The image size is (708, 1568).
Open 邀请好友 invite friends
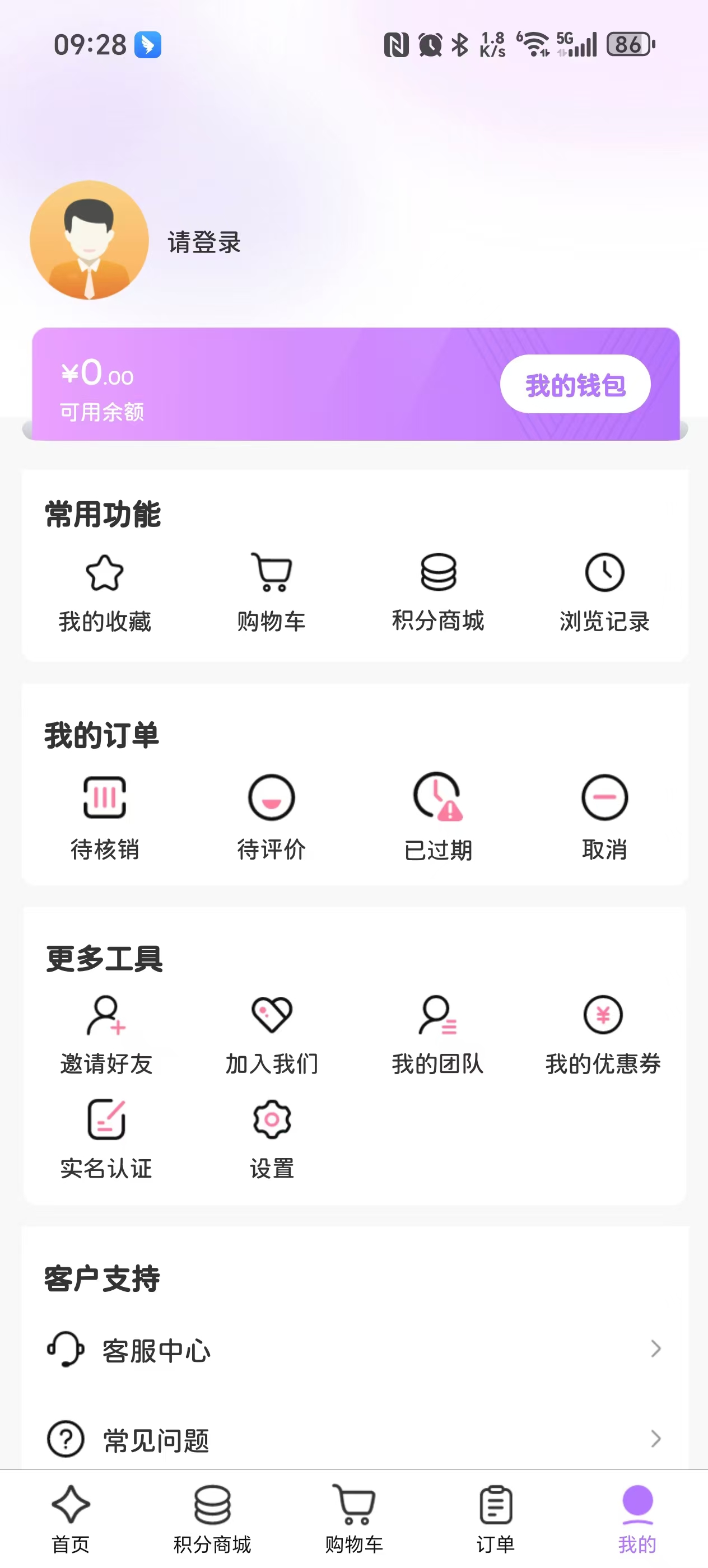(106, 1035)
